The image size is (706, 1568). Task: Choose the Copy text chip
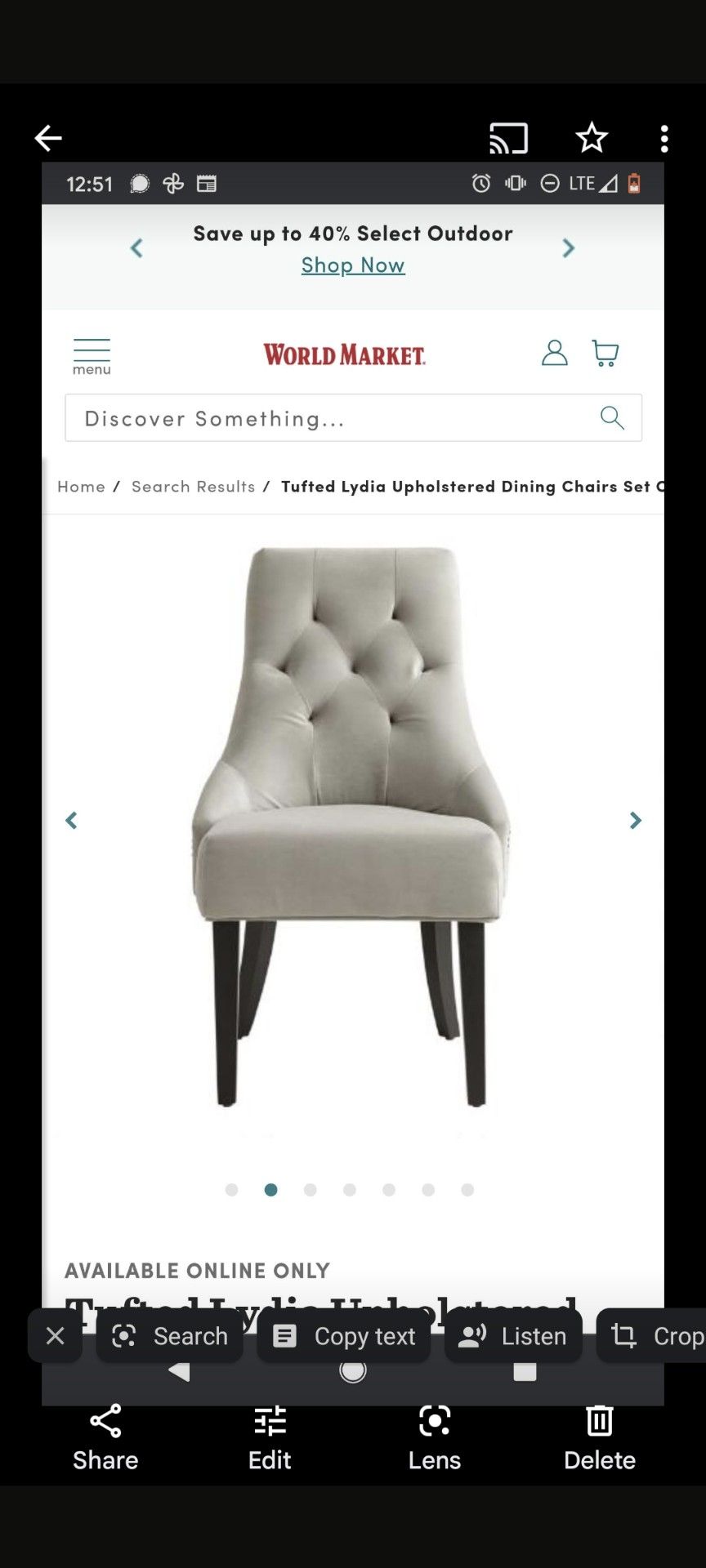point(344,1335)
